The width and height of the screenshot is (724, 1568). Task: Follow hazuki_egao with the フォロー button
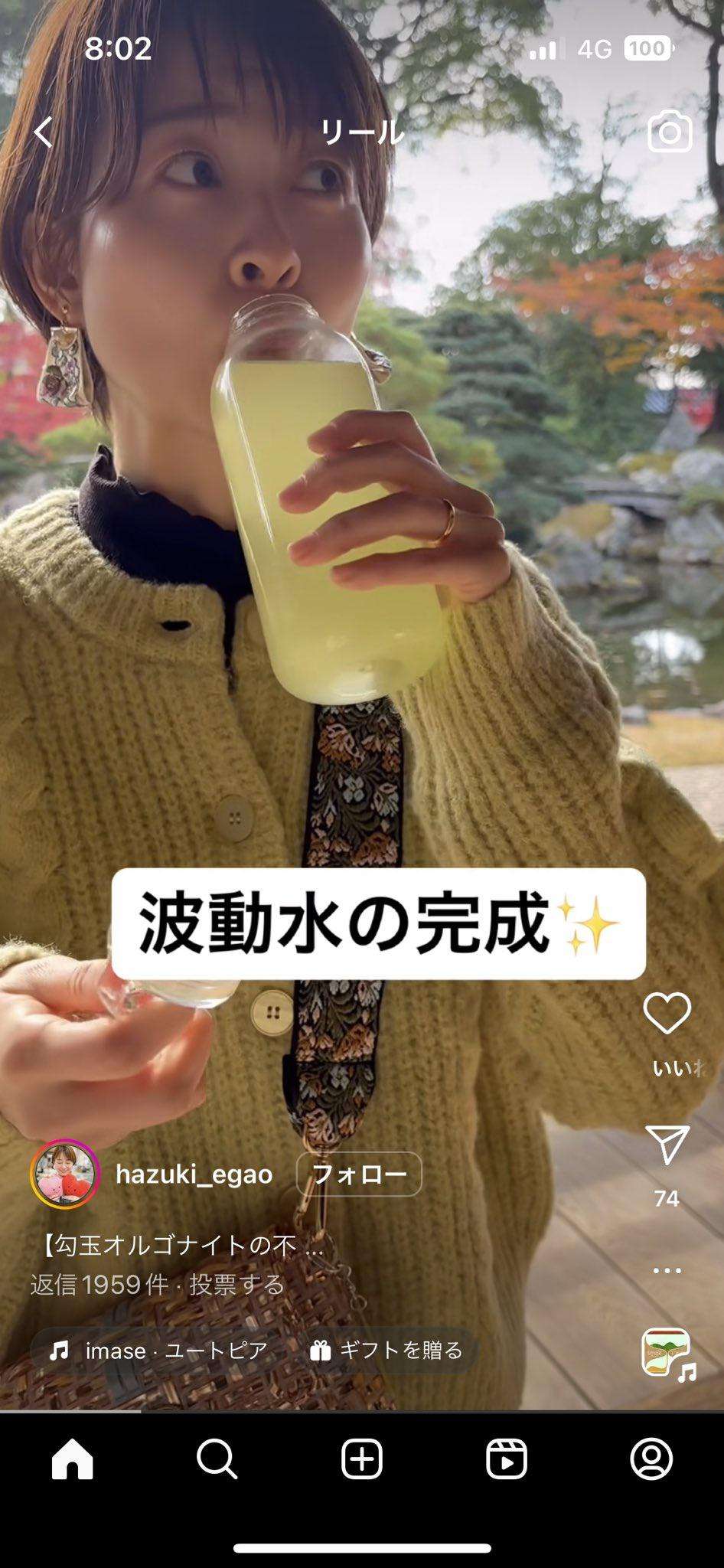[x=359, y=1174]
